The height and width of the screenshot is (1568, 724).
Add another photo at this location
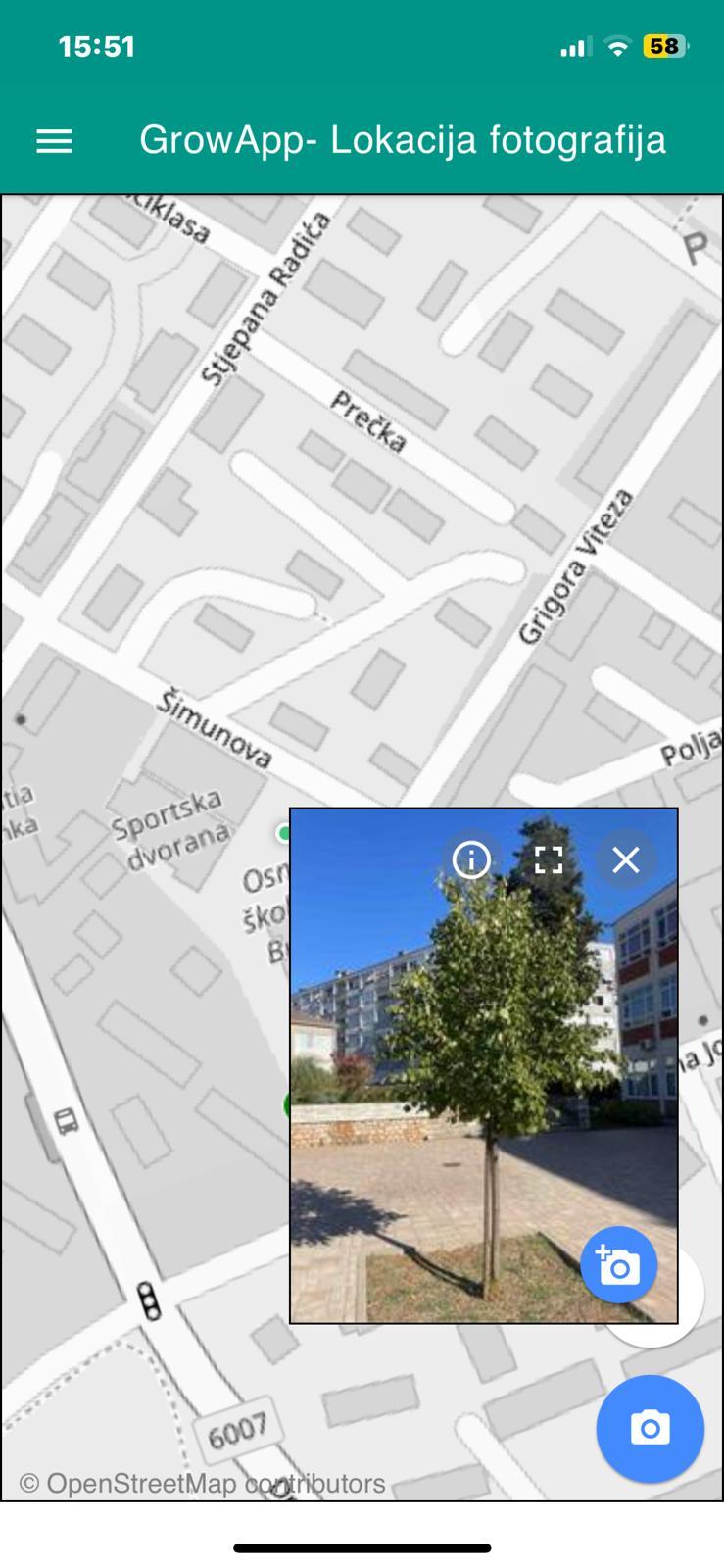tap(618, 1265)
